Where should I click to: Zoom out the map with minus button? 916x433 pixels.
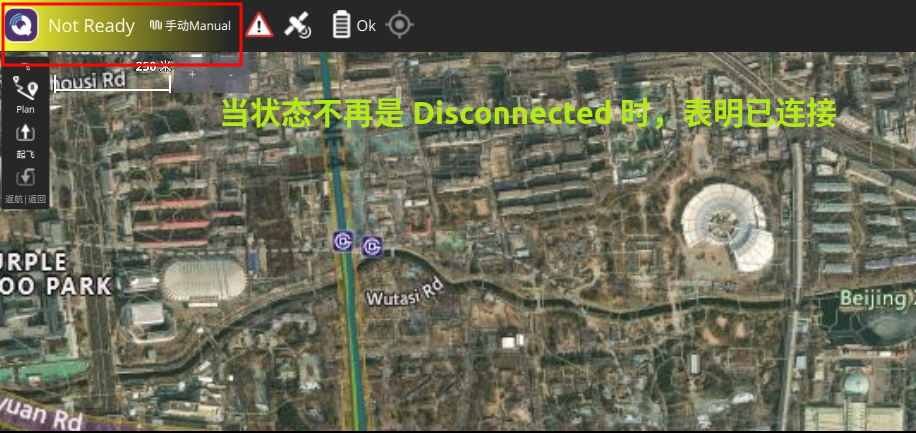230,74
